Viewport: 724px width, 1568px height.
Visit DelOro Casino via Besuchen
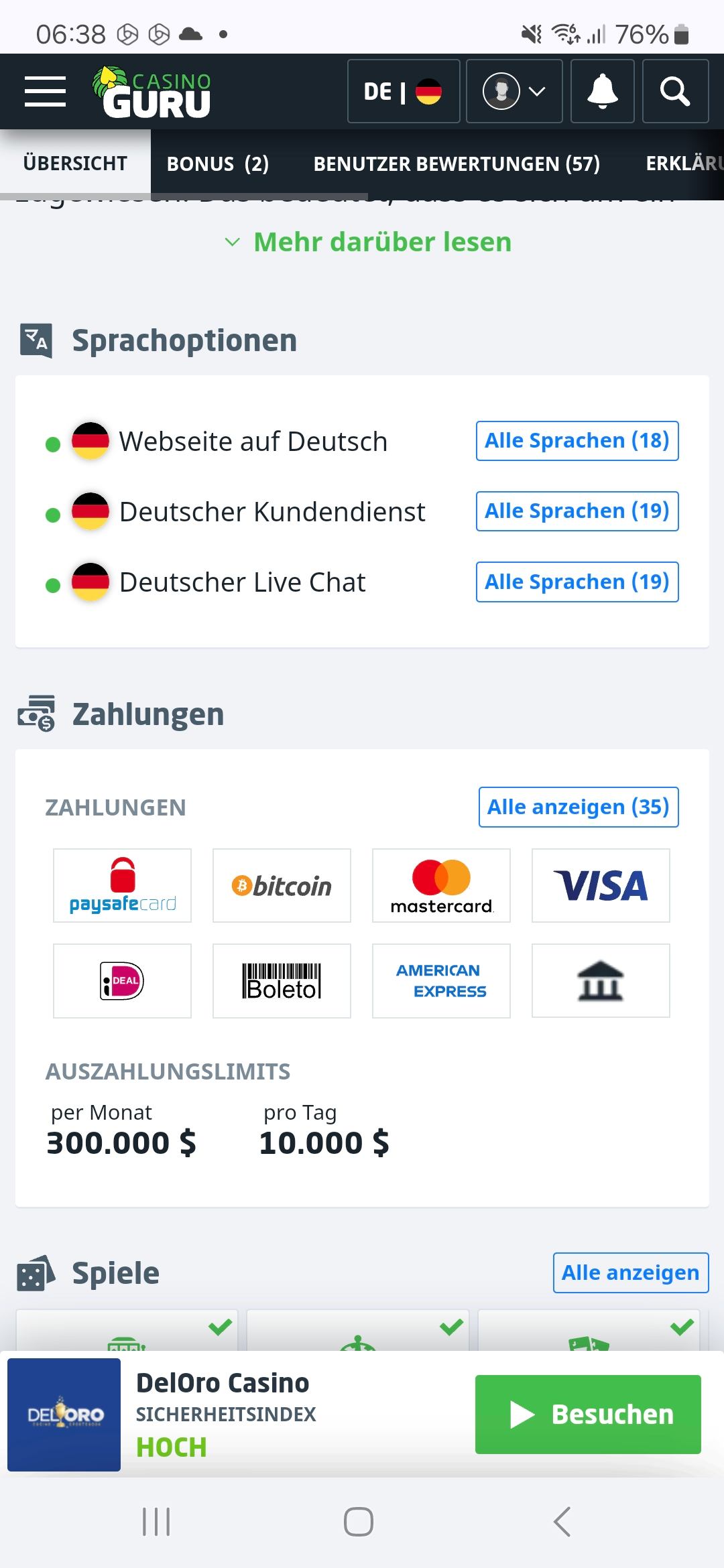(587, 1414)
